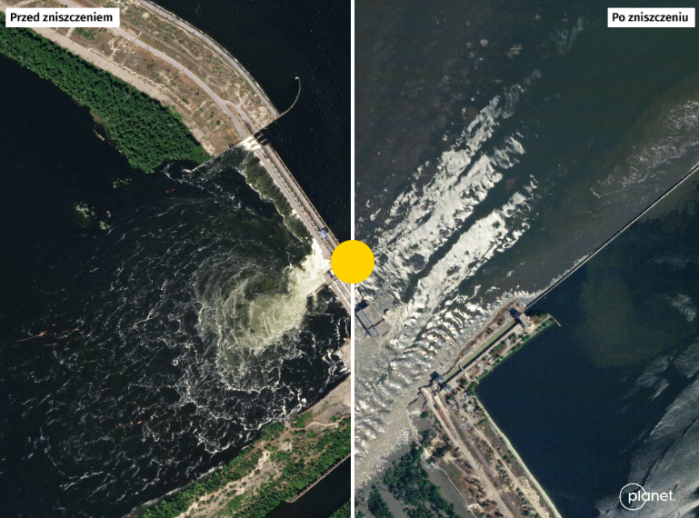Tap the yellow before/after comparison slider handle
The image size is (699, 518).
[352, 262]
